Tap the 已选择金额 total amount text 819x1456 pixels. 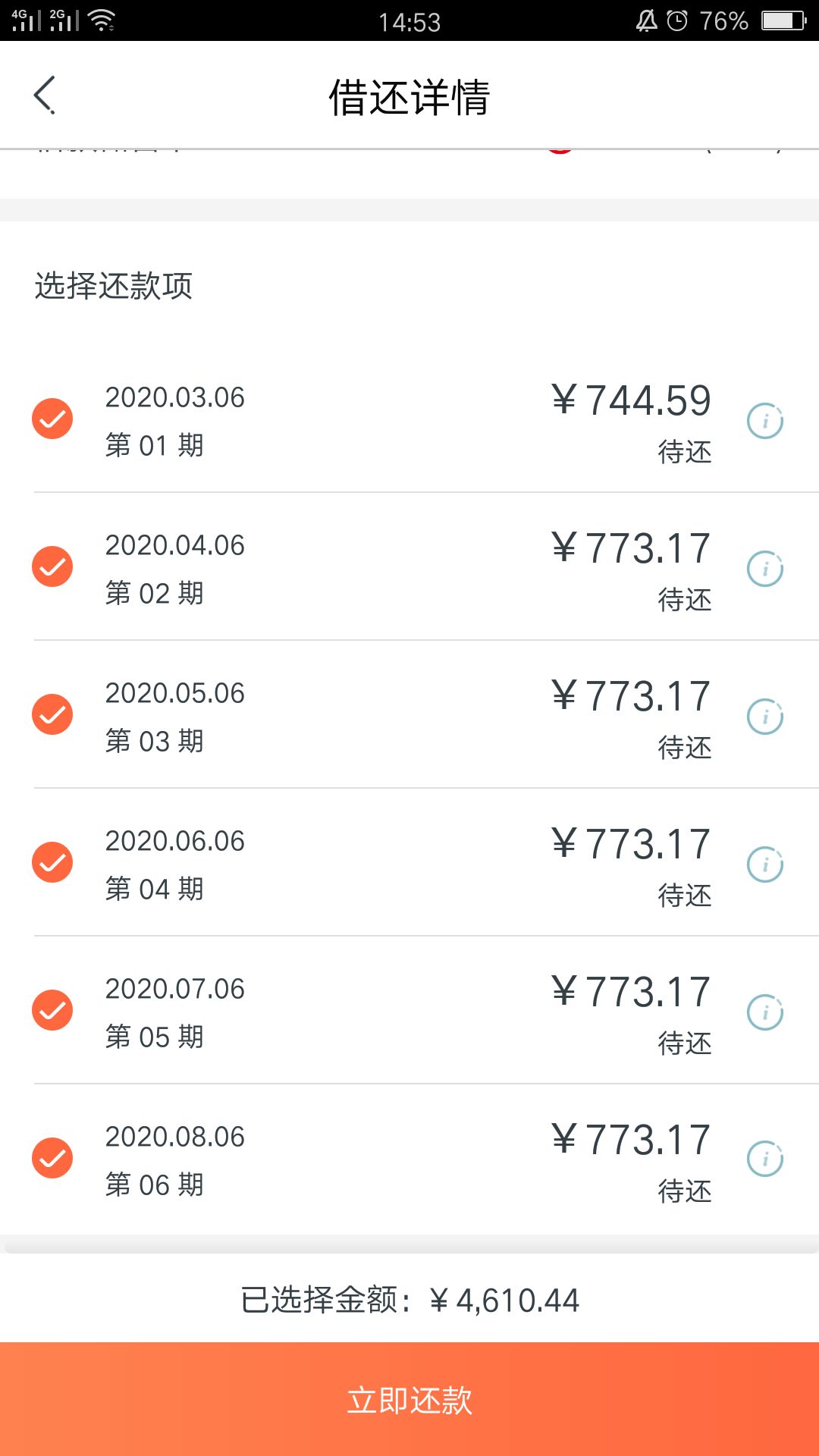pyautogui.click(x=409, y=1299)
